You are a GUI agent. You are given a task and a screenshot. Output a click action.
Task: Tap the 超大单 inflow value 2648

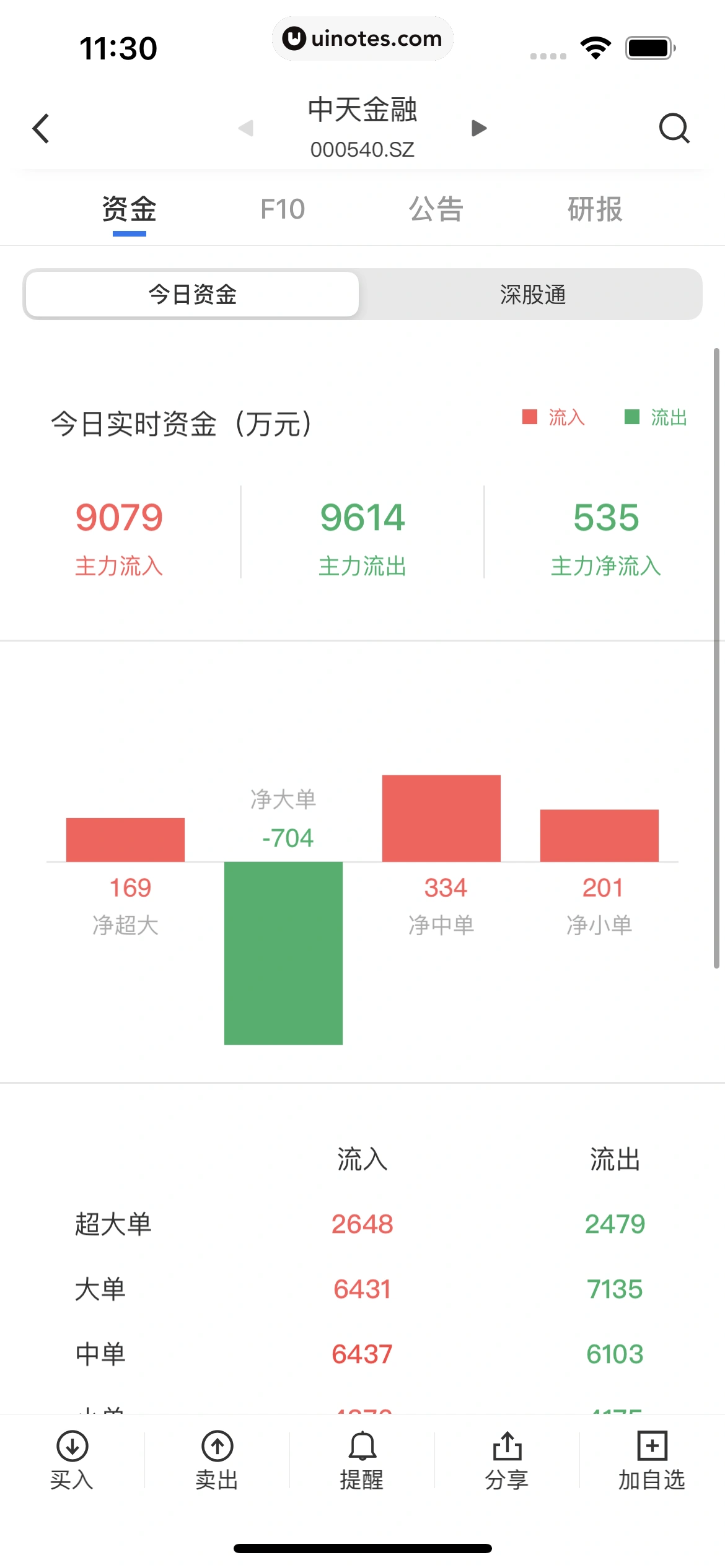pos(362,1223)
